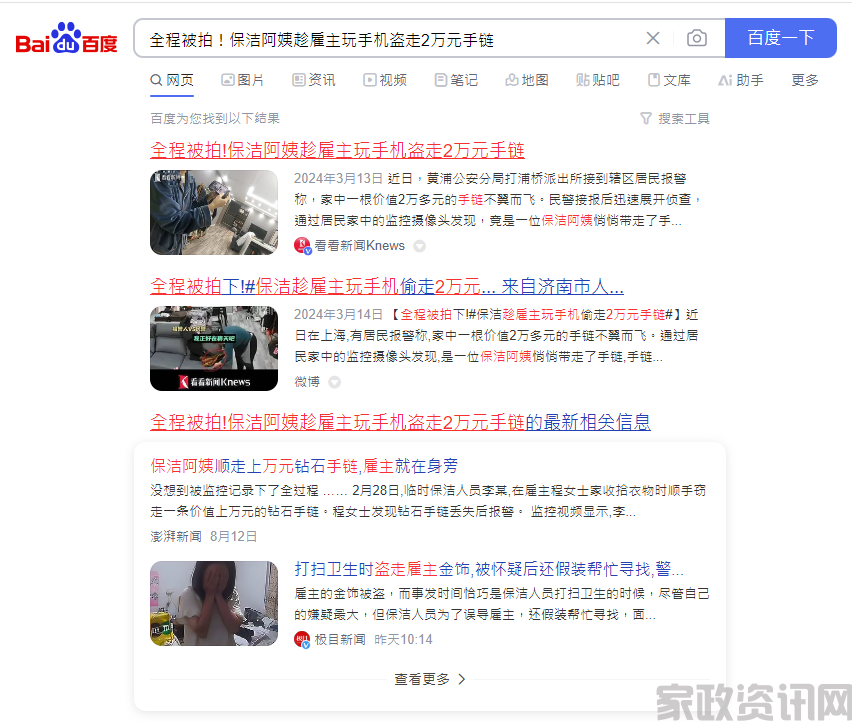The width and height of the screenshot is (852, 722).
Task: Open the AI 助手 tab
Action: tap(741, 80)
